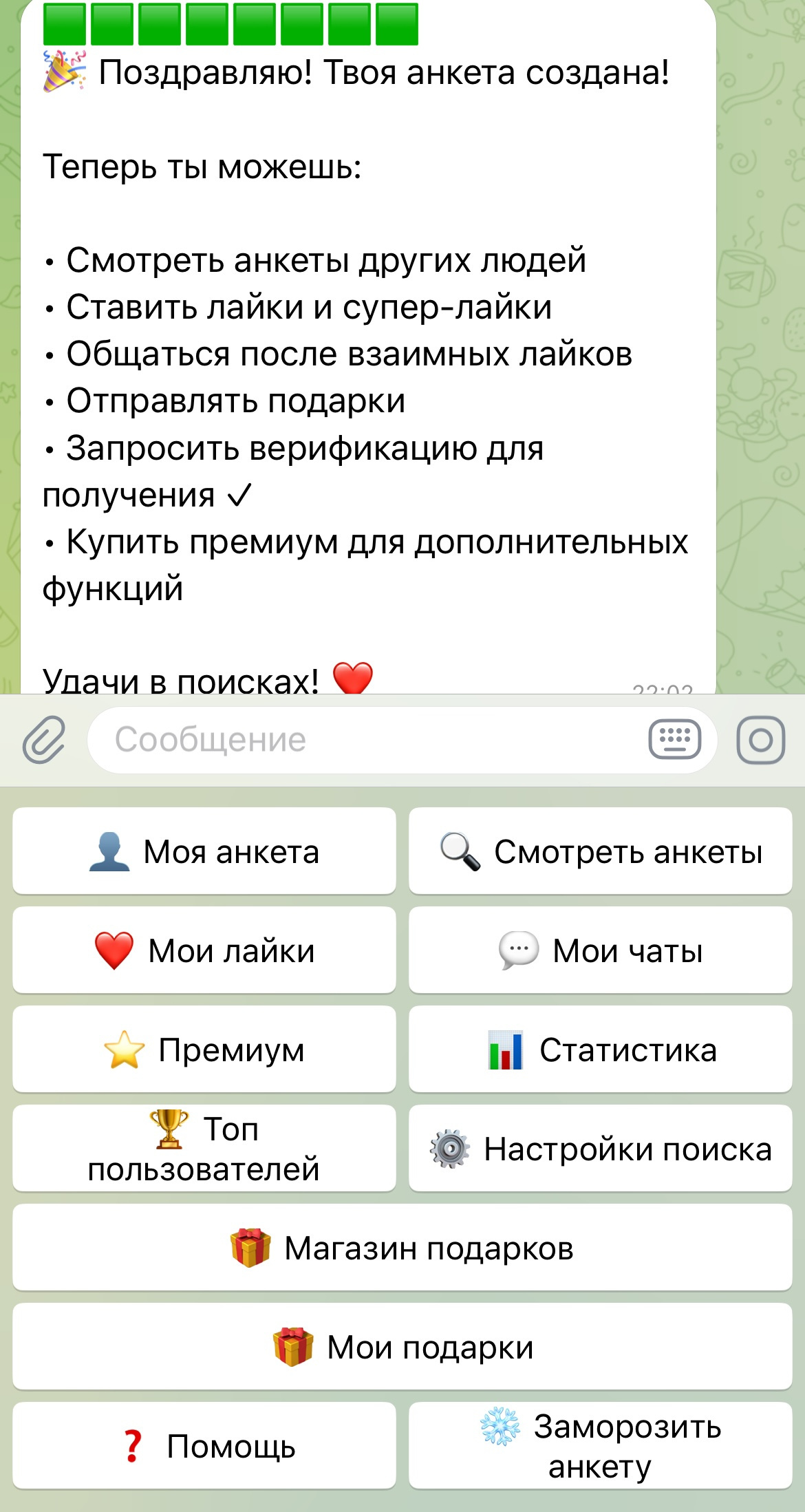805x1512 pixels.
Task: Toggle the bot keyboard icon
Action: 674,740
